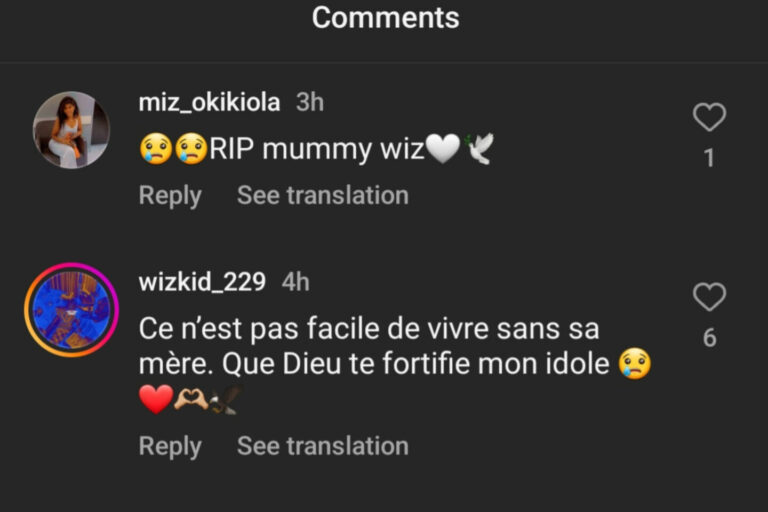
Task: Reply to miz_okikiola's comment
Action: pyautogui.click(x=170, y=196)
